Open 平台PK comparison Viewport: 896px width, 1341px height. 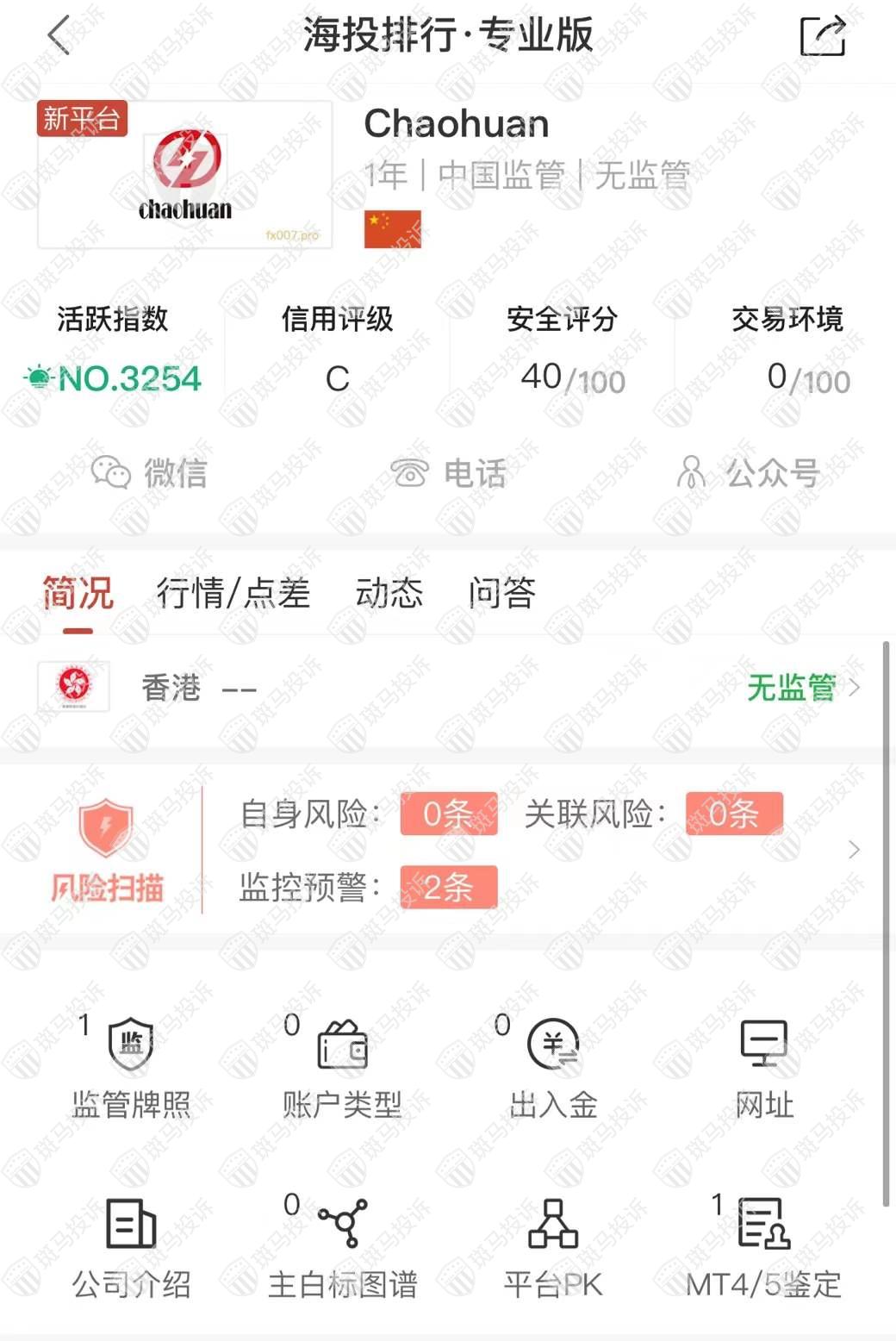pos(553,1246)
